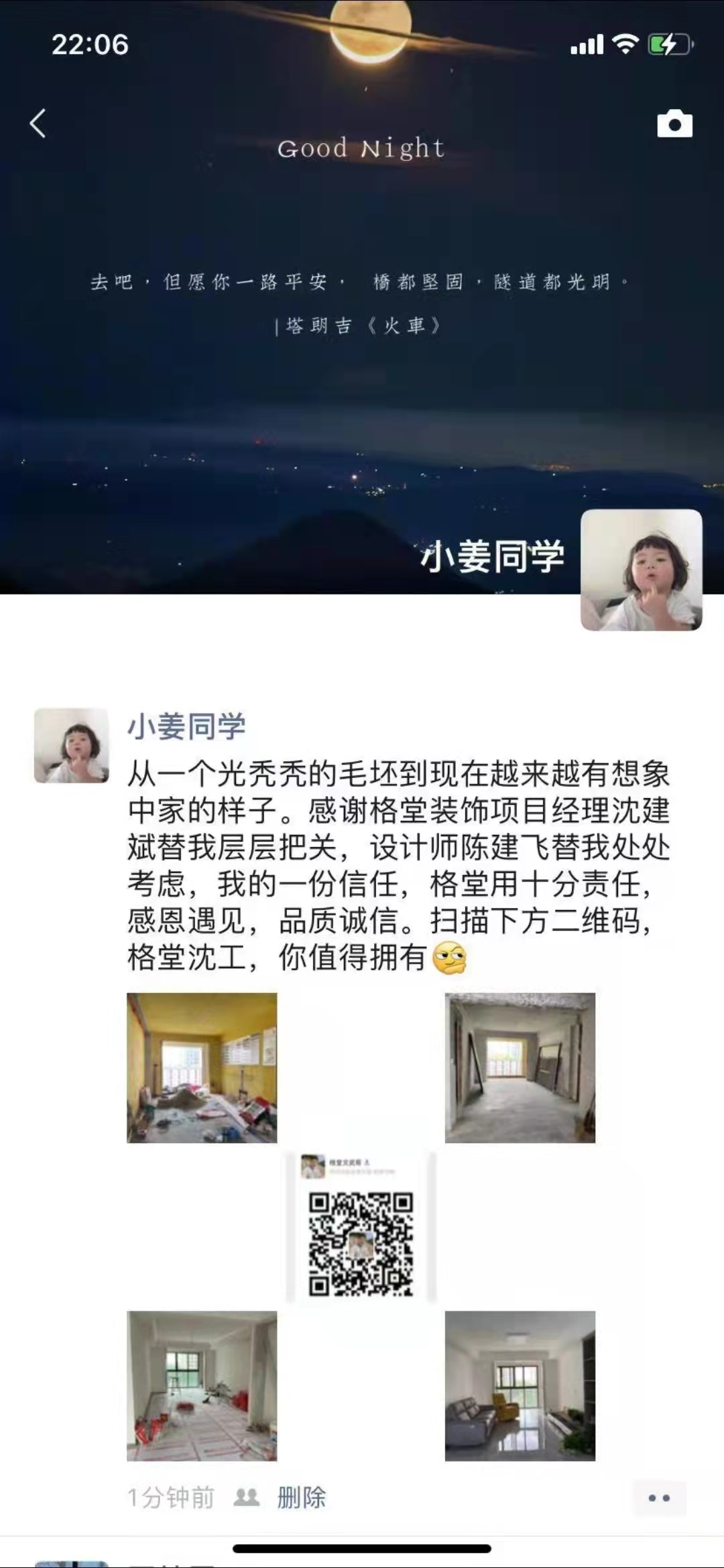Open the large profile avatar on the cover
724x1568 pixels.
tap(641, 570)
